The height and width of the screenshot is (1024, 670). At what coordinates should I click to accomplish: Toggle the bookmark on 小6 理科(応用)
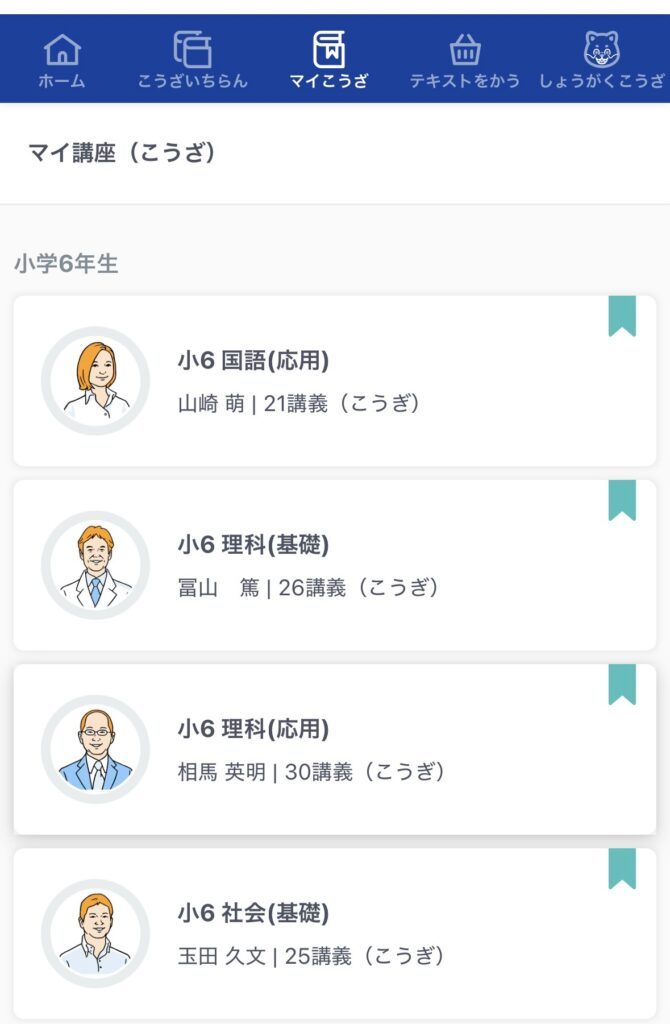click(x=622, y=684)
